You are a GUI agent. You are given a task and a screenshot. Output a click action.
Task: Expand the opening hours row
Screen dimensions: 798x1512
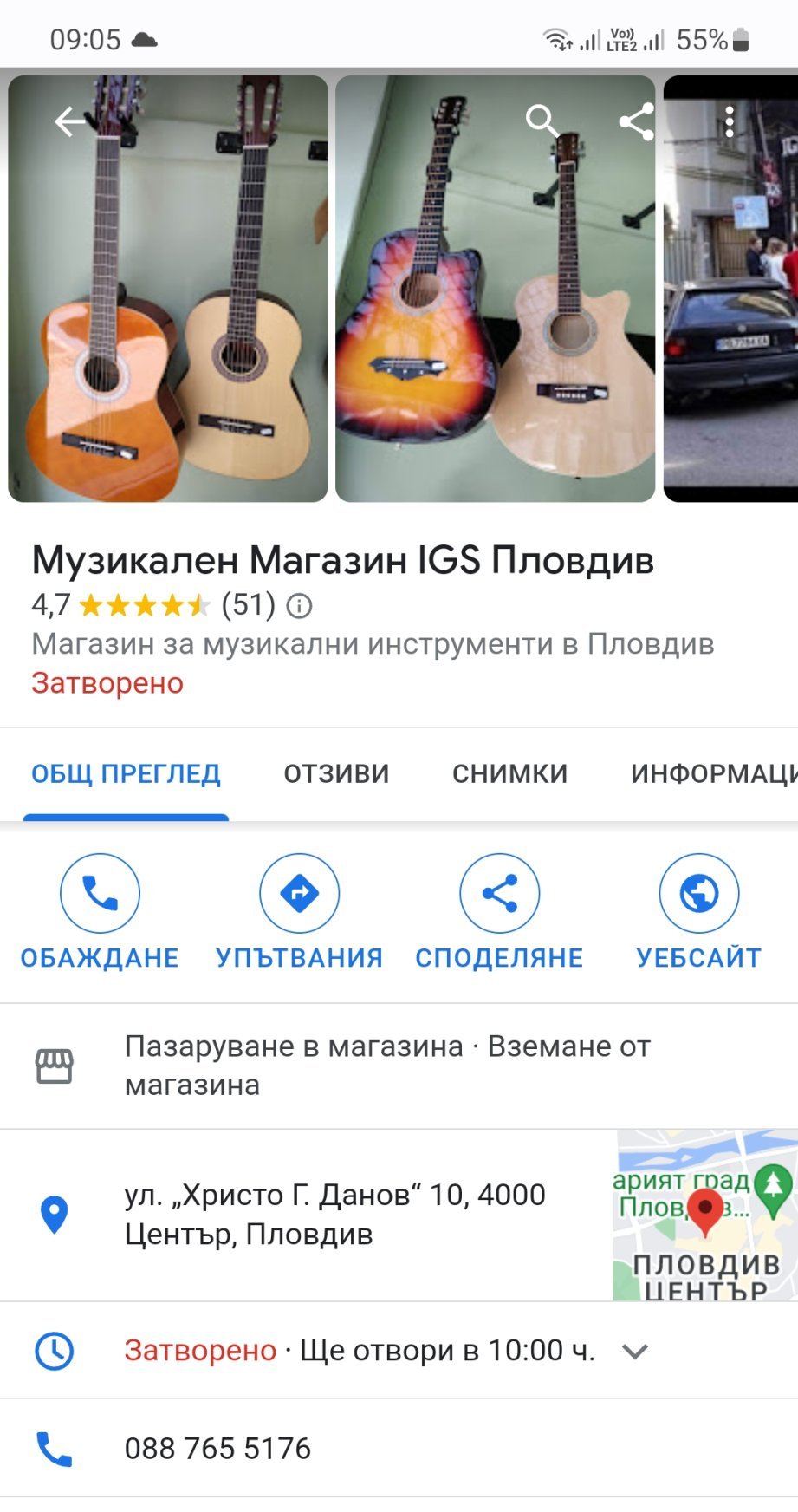[634, 1351]
